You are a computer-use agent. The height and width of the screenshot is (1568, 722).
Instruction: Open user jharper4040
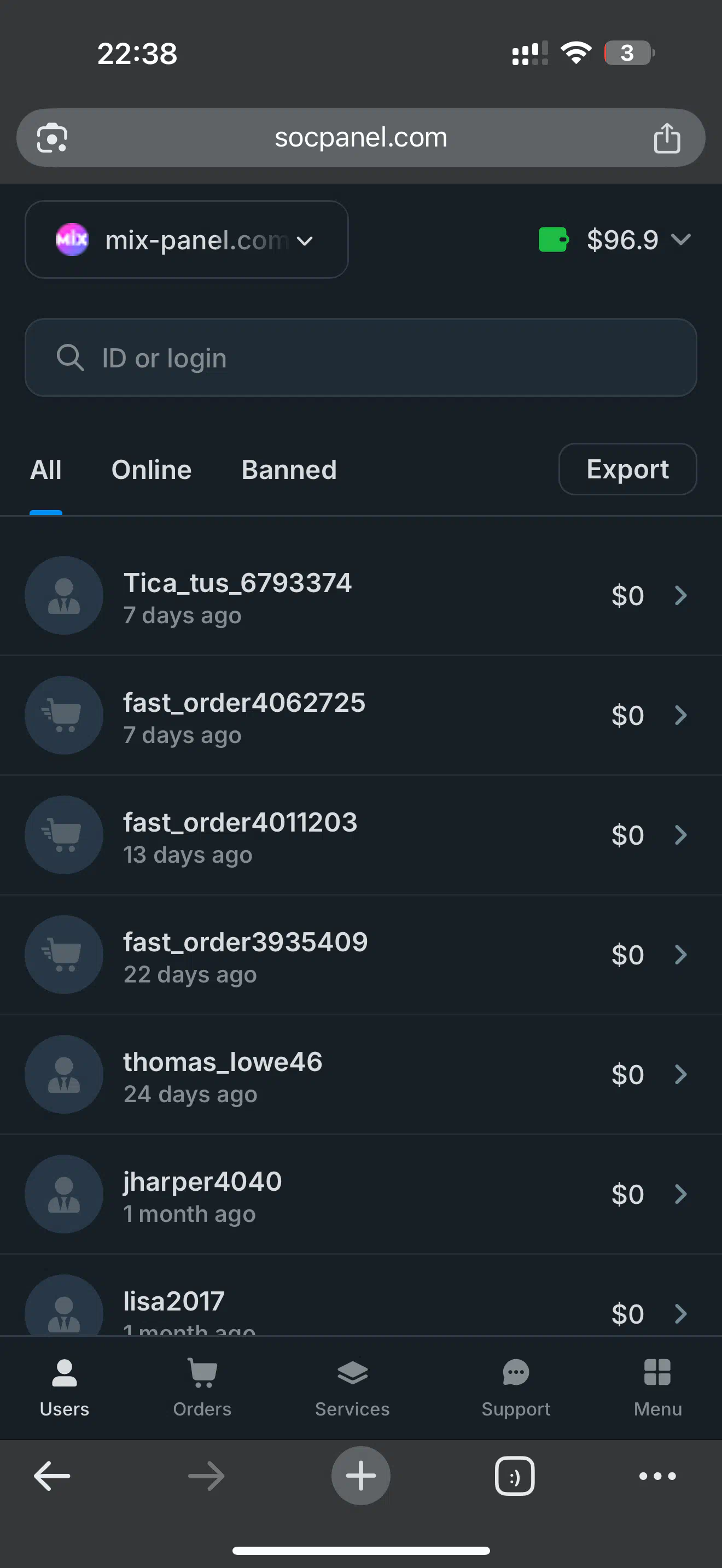point(361,1194)
